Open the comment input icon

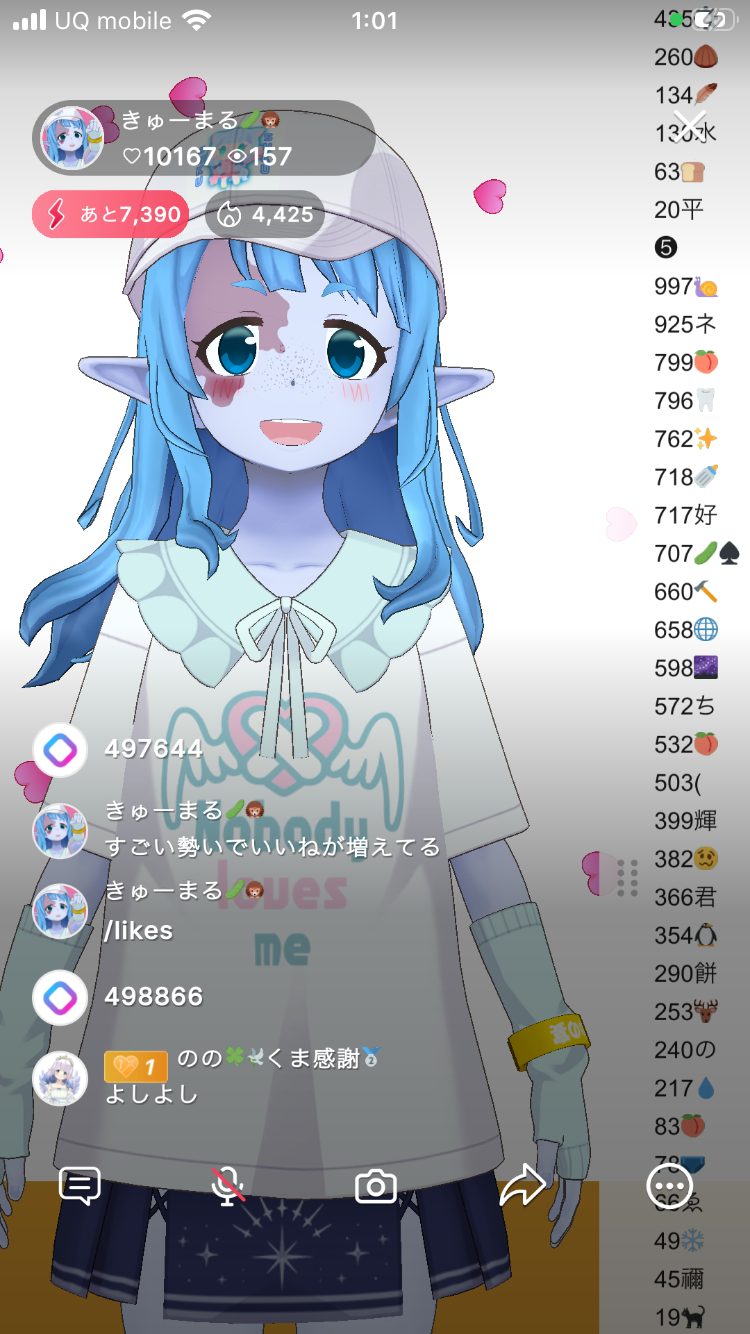click(x=80, y=1186)
